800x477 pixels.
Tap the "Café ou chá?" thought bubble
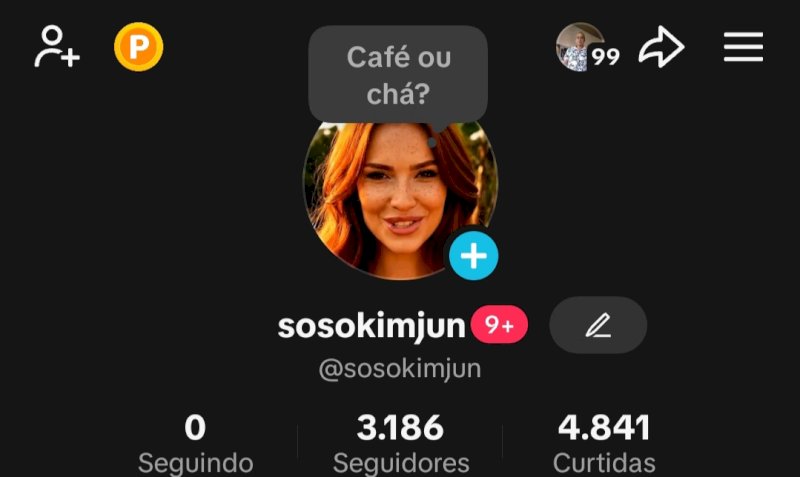point(397,74)
